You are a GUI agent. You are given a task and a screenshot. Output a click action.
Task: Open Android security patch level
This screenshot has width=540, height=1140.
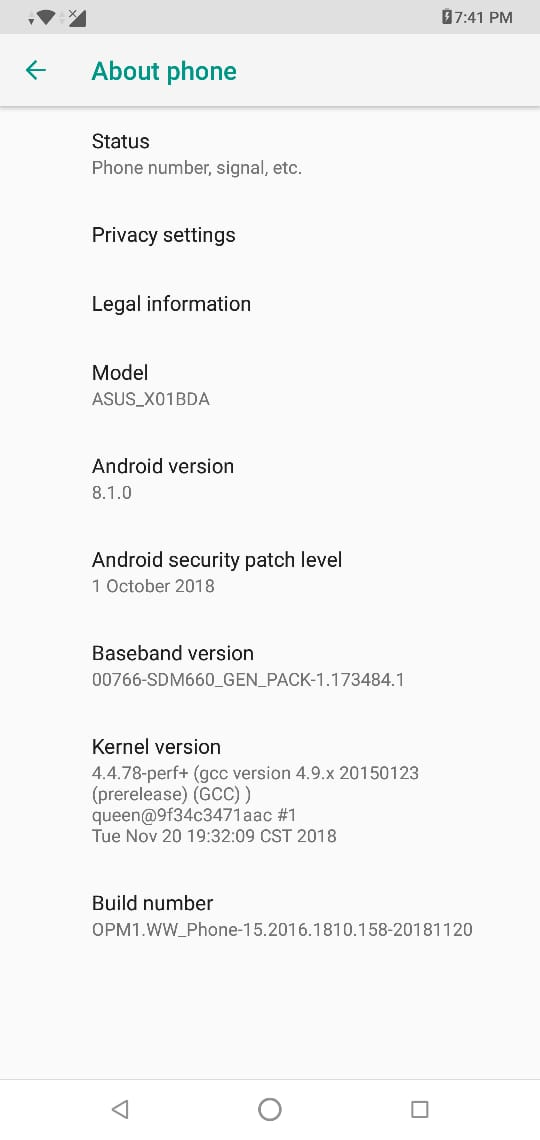click(x=270, y=572)
